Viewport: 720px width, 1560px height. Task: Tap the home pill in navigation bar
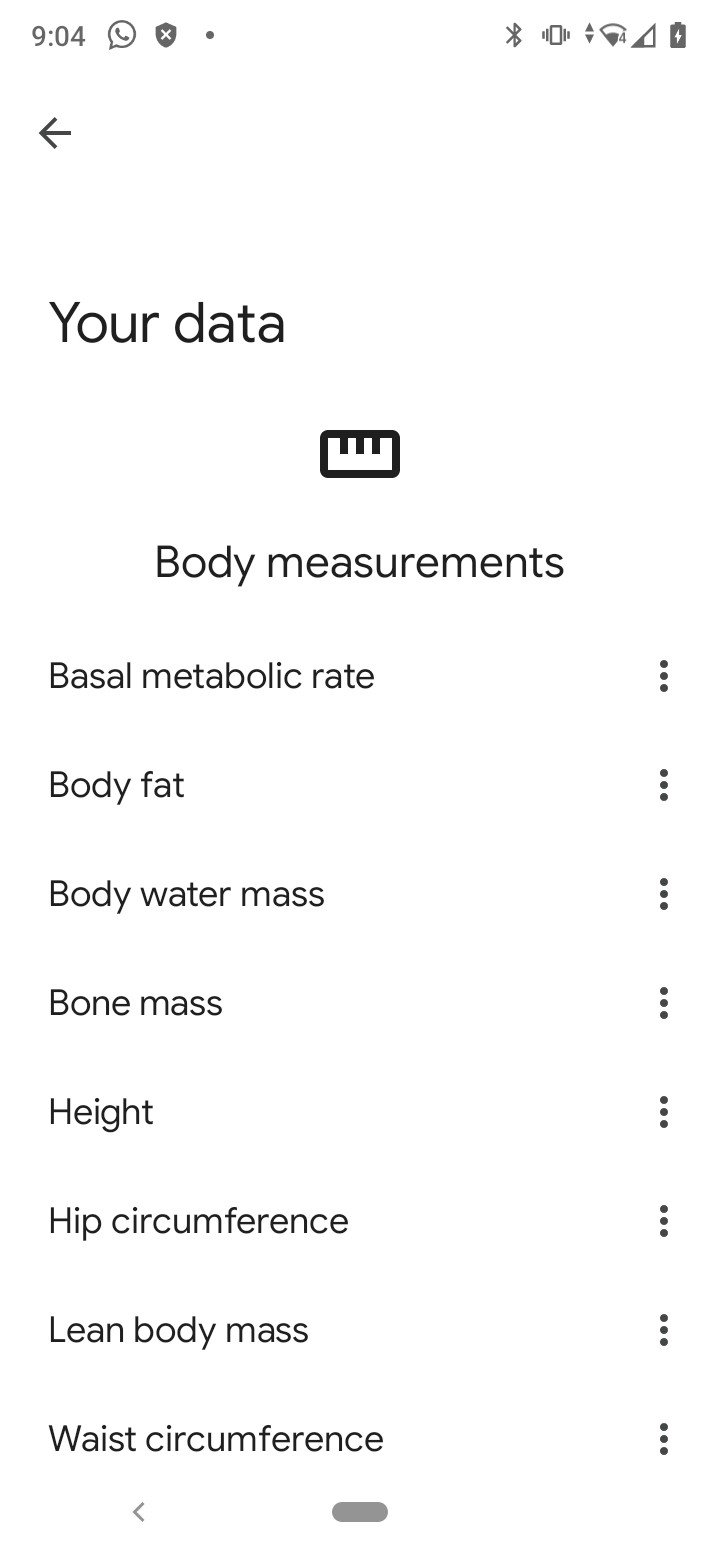click(360, 1512)
